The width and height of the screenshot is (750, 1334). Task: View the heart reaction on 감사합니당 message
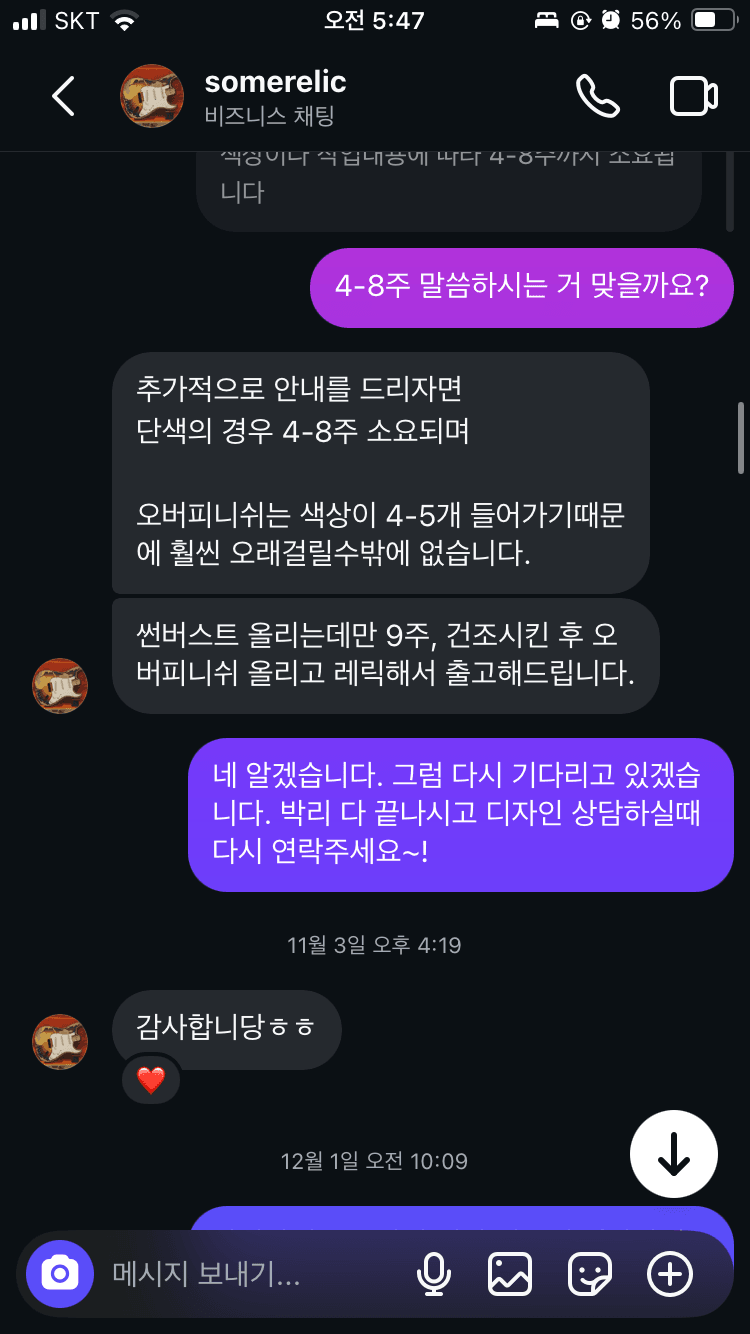(151, 1080)
